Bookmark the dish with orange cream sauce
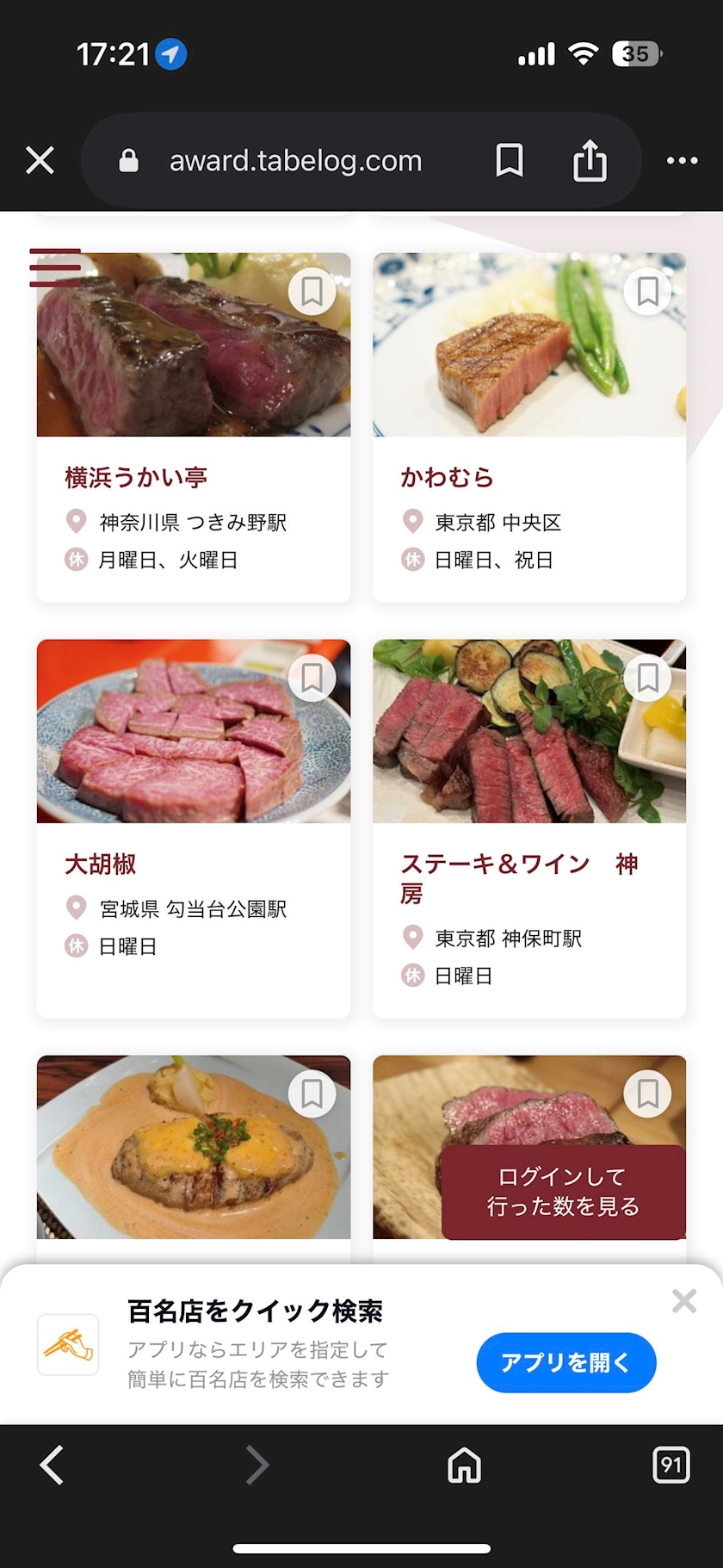This screenshot has height=1568, width=723. [312, 1094]
